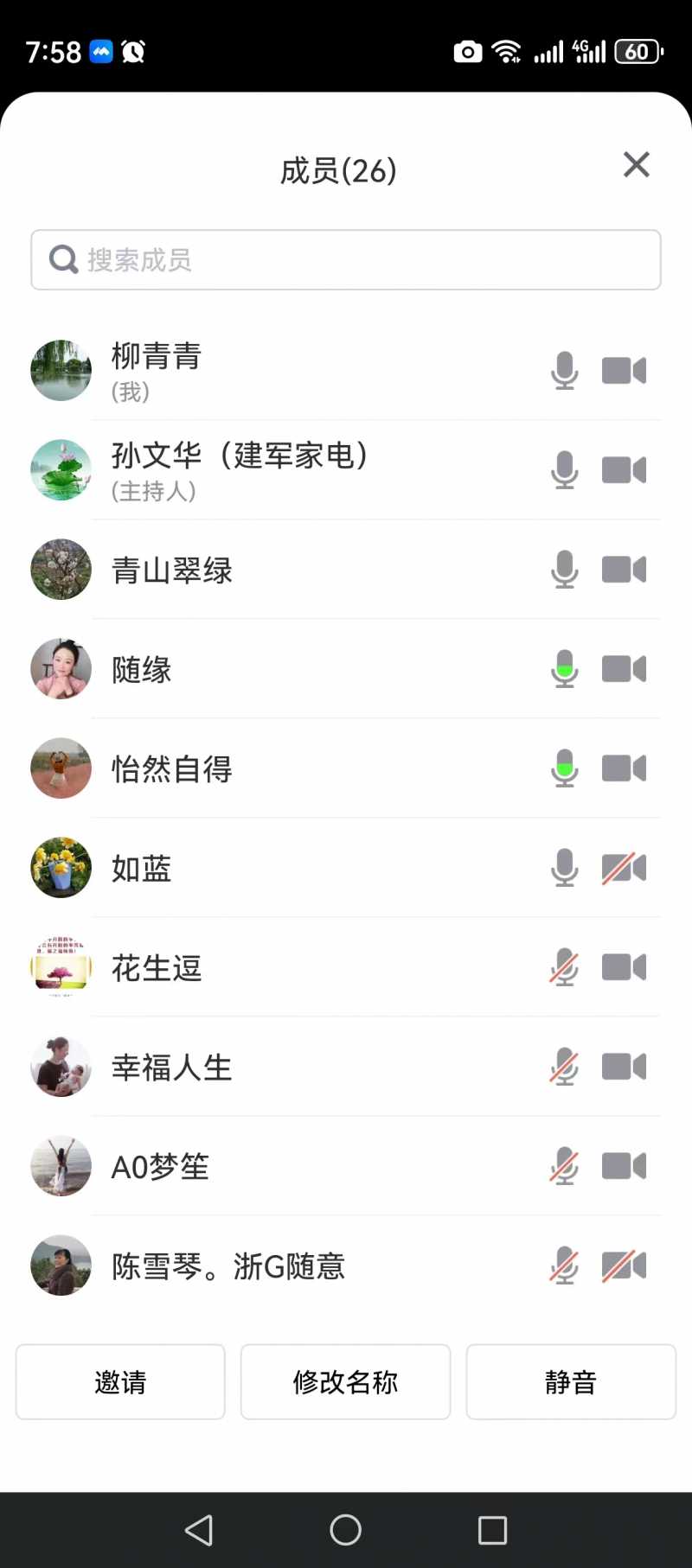The height and width of the screenshot is (1568, 692).
Task: Click the microphone icon beside 如蓝
Action: [x=565, y=868]
